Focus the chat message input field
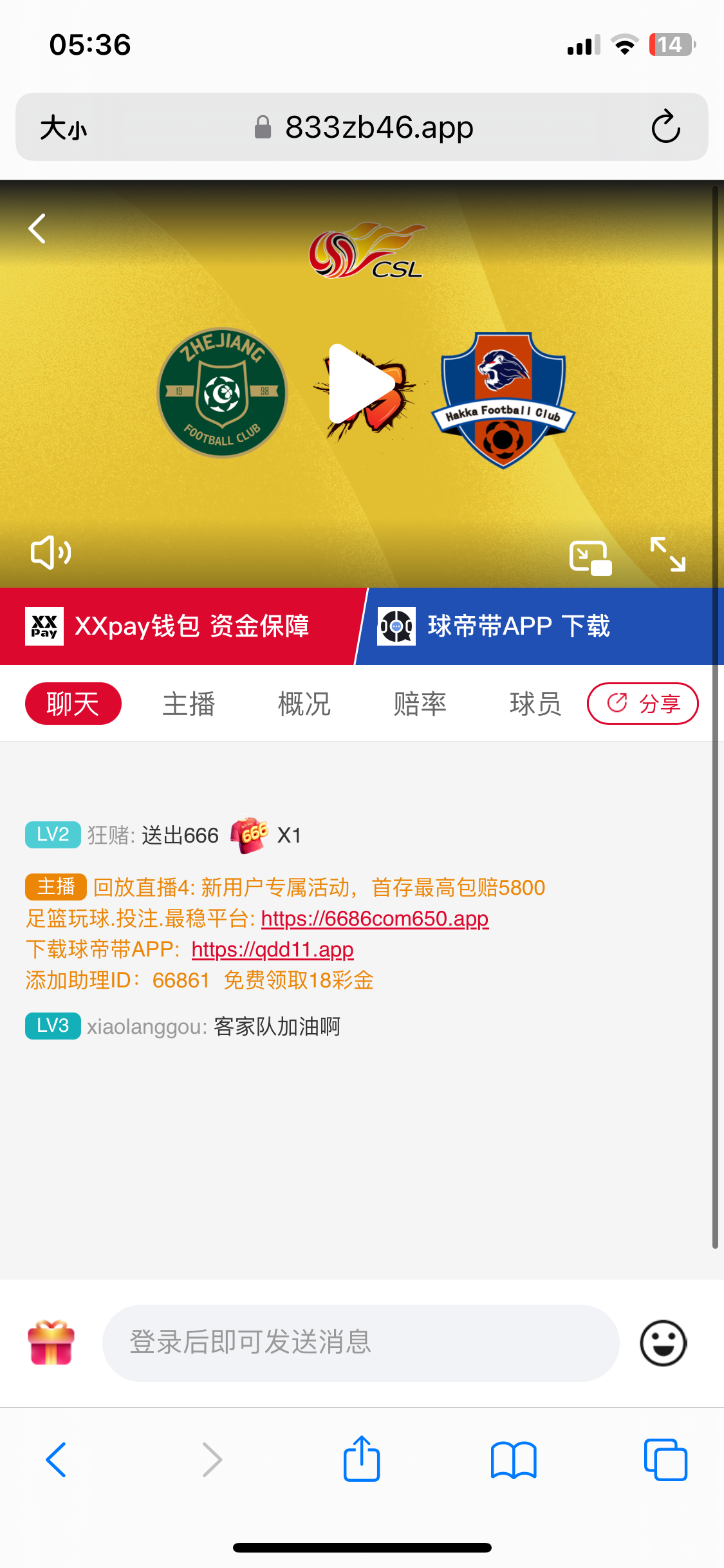The height and width of the screenshot is (1568, 724). tap(360, 1343)
